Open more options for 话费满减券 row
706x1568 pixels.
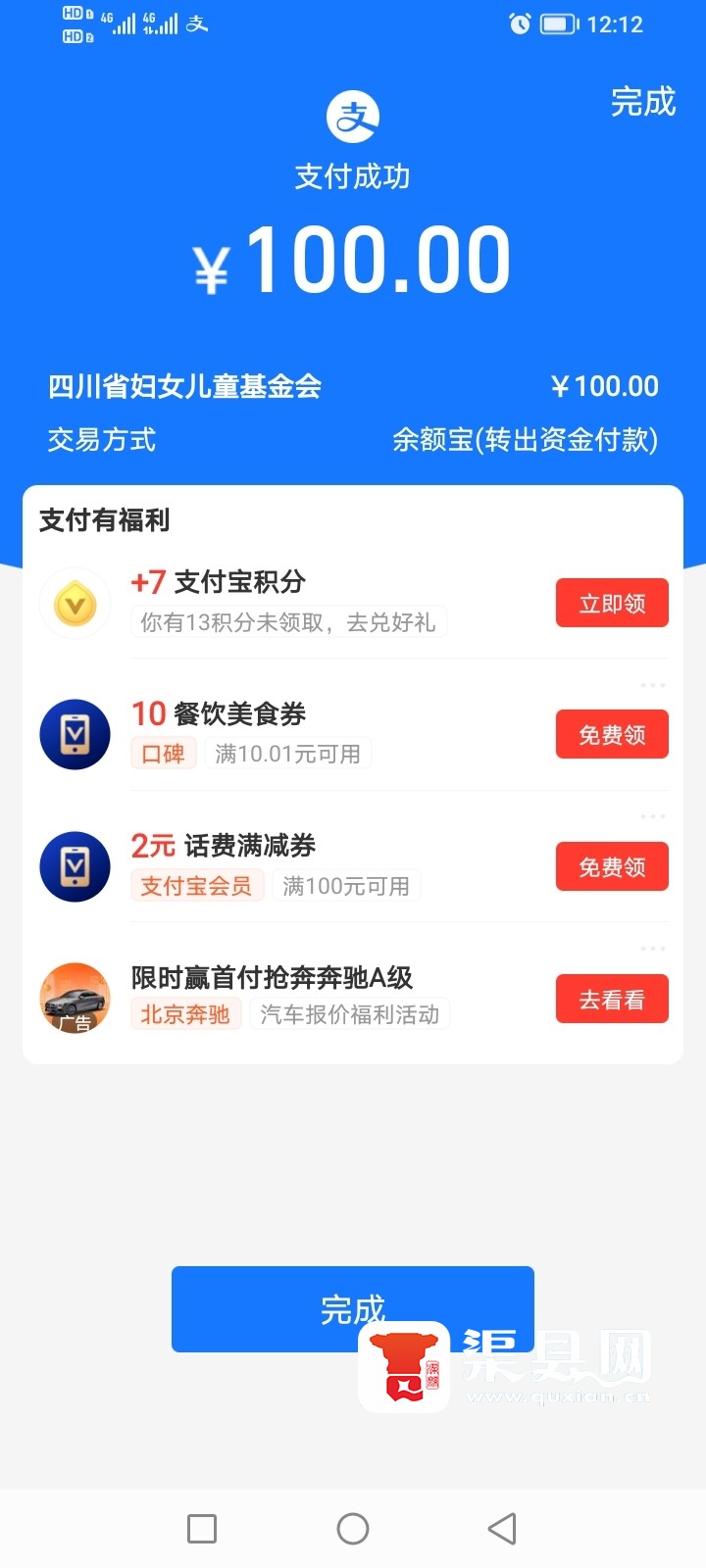click(652, 816)
